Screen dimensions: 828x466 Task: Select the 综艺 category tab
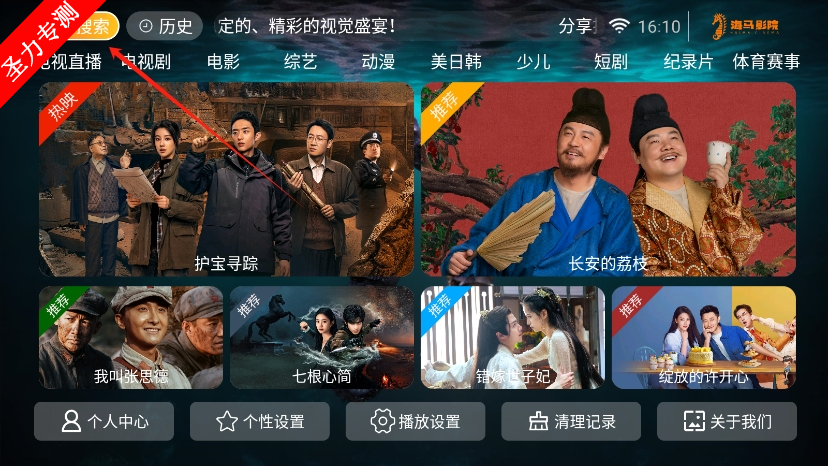pos(301,61)
